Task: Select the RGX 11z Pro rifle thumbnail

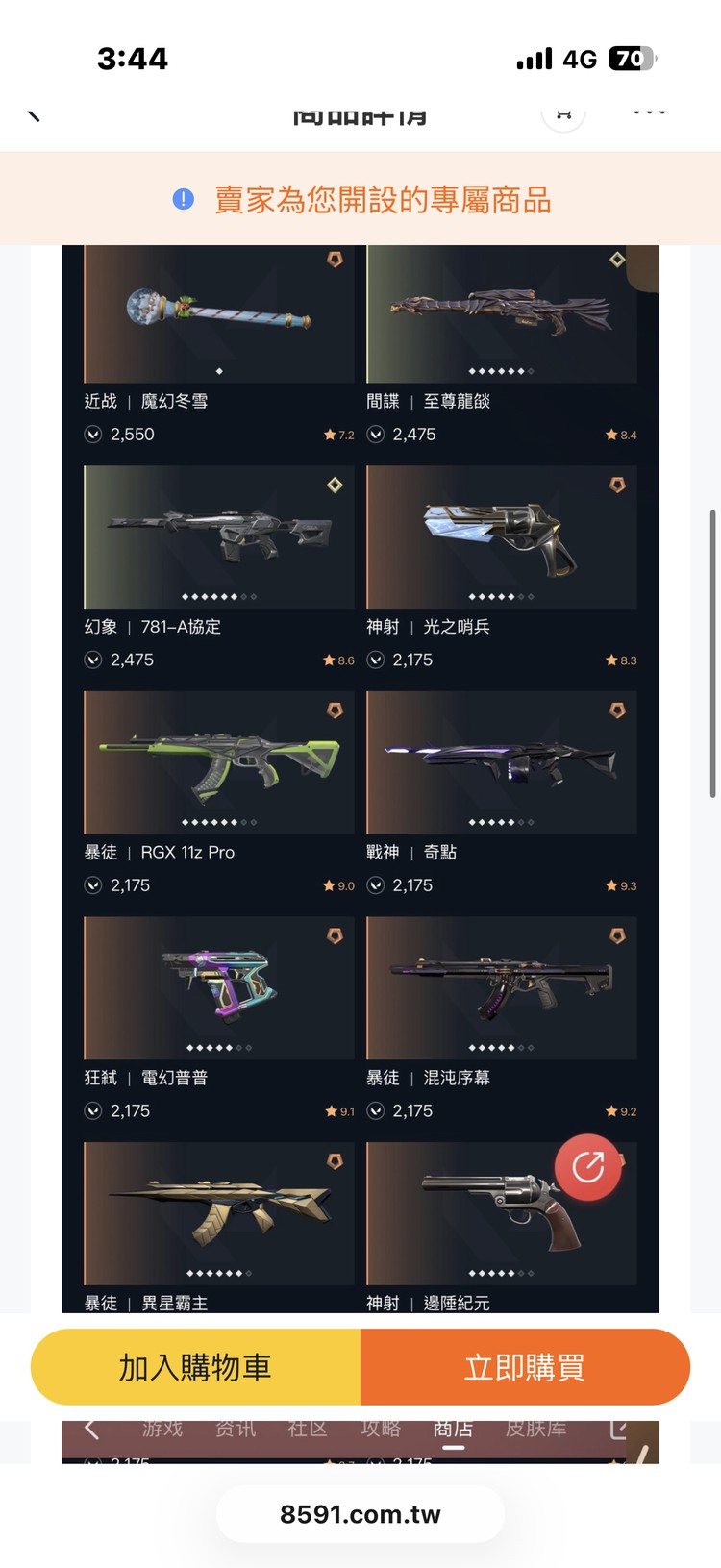Action: (218, 762)
